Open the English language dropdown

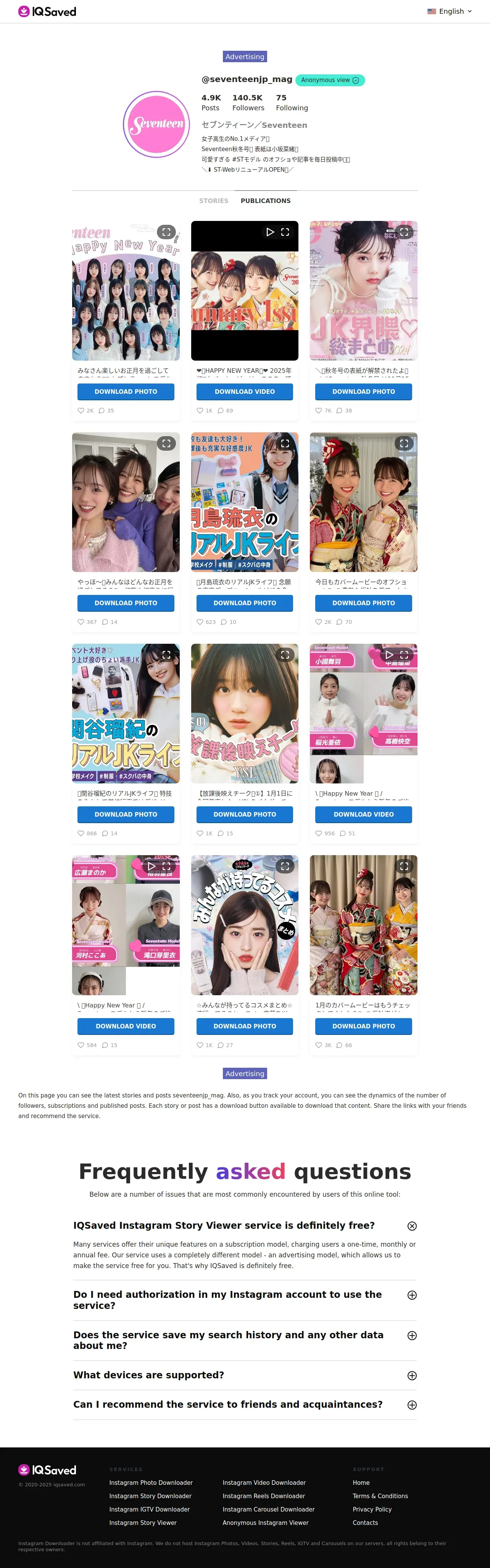[x=450, y=11]
